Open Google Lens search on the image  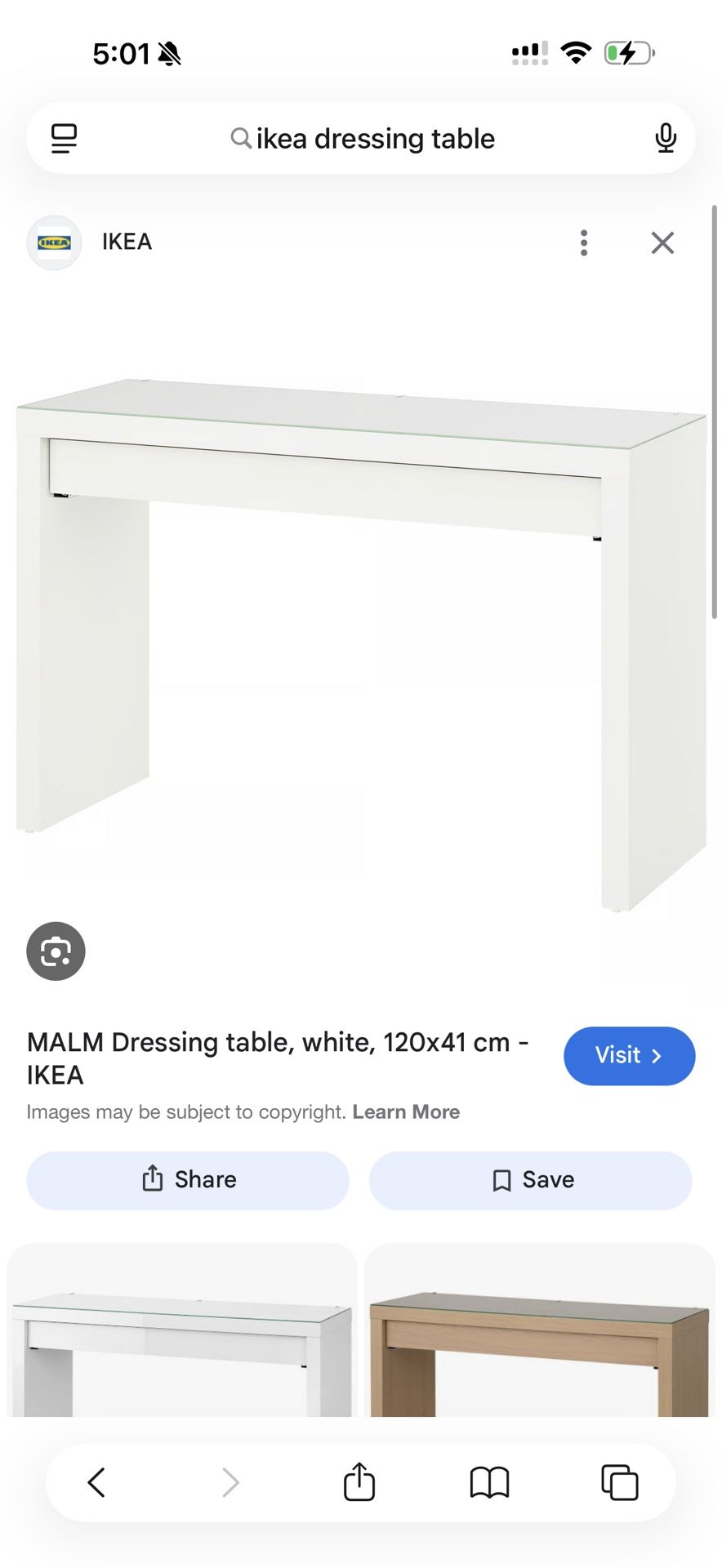tap(56, 951)
